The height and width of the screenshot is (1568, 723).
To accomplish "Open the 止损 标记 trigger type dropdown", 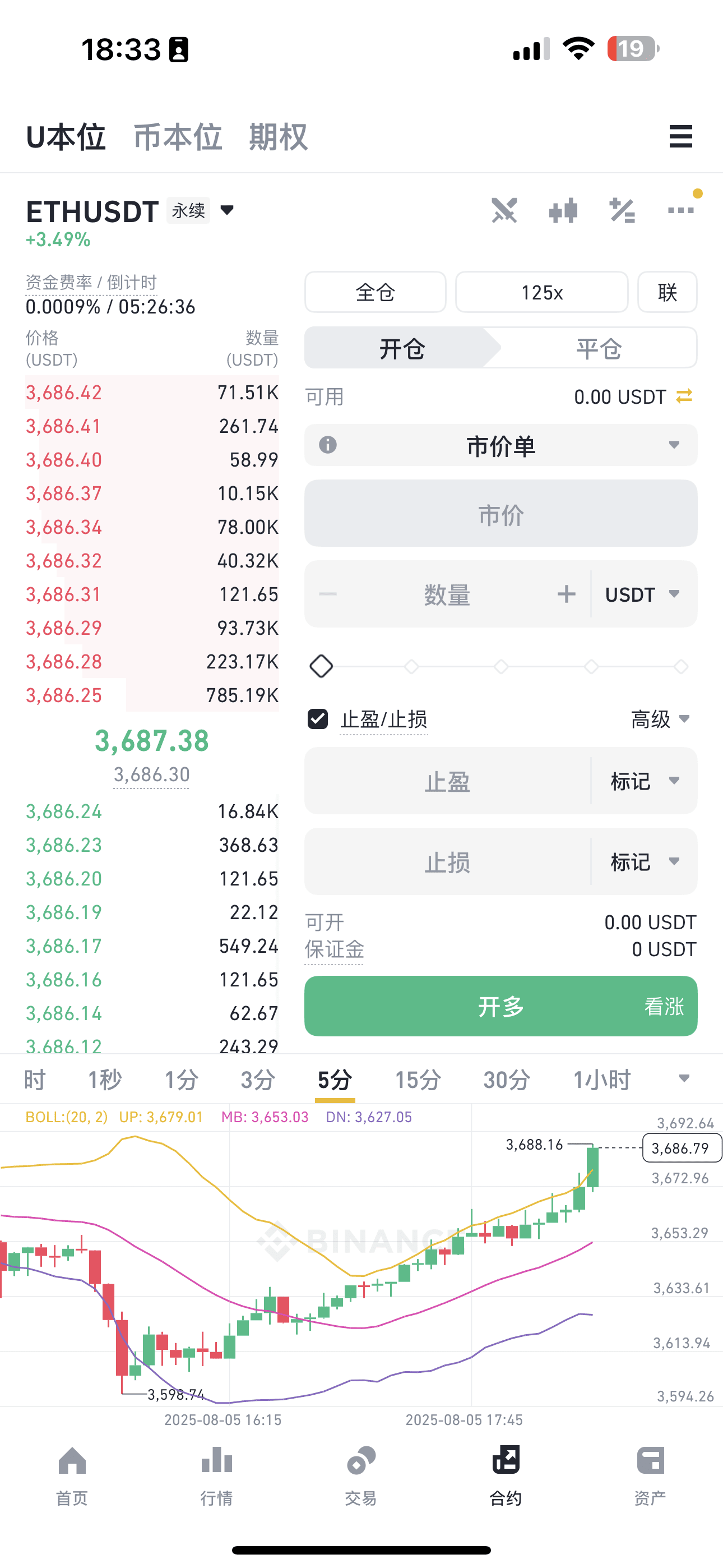I will (645, 862).
